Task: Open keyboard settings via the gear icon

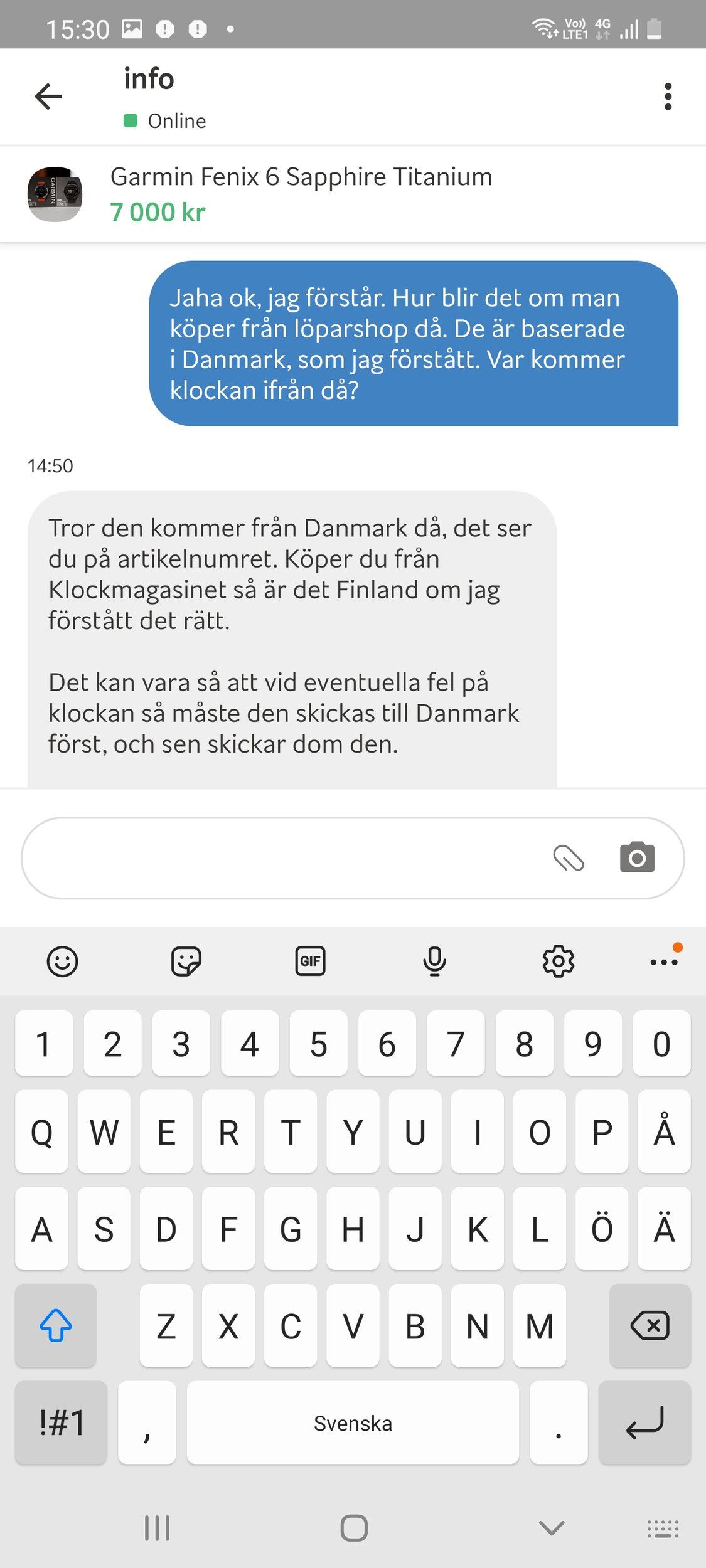Action: point(558,960)
